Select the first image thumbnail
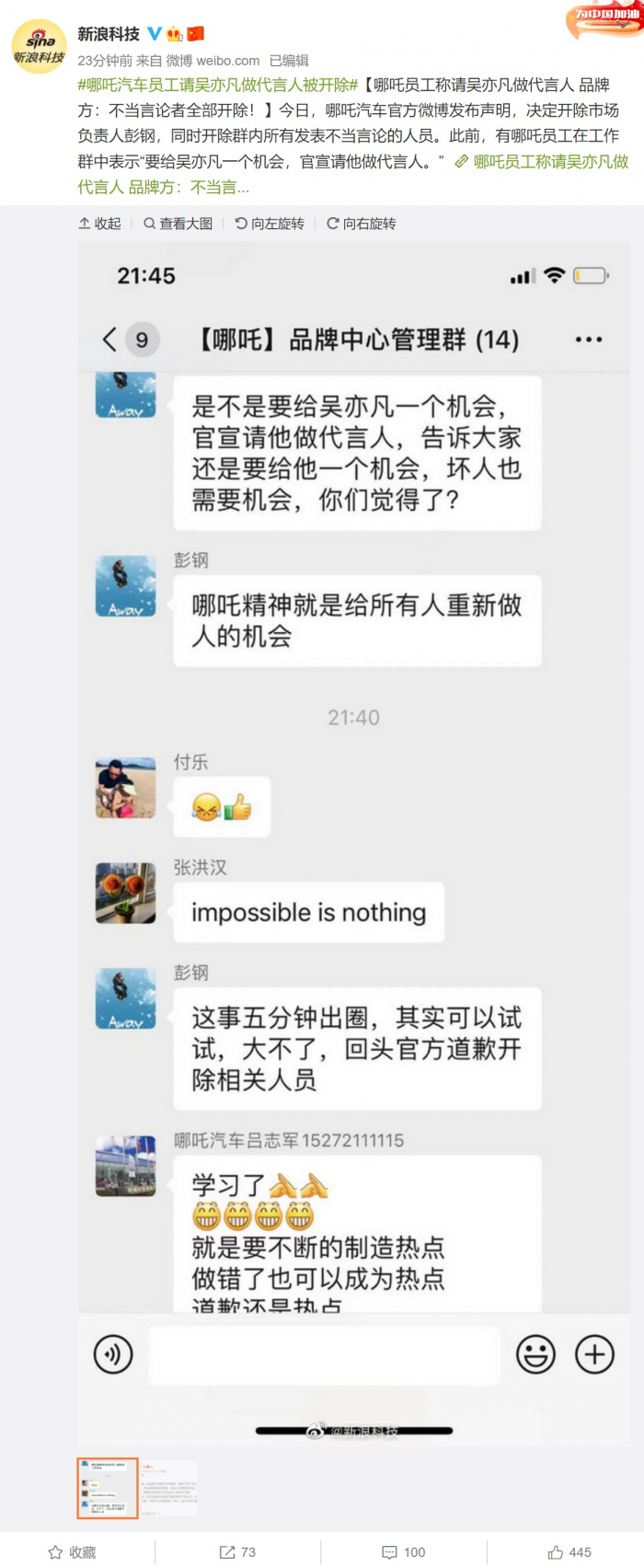The image size is (644, 1568). [108, 1488]
